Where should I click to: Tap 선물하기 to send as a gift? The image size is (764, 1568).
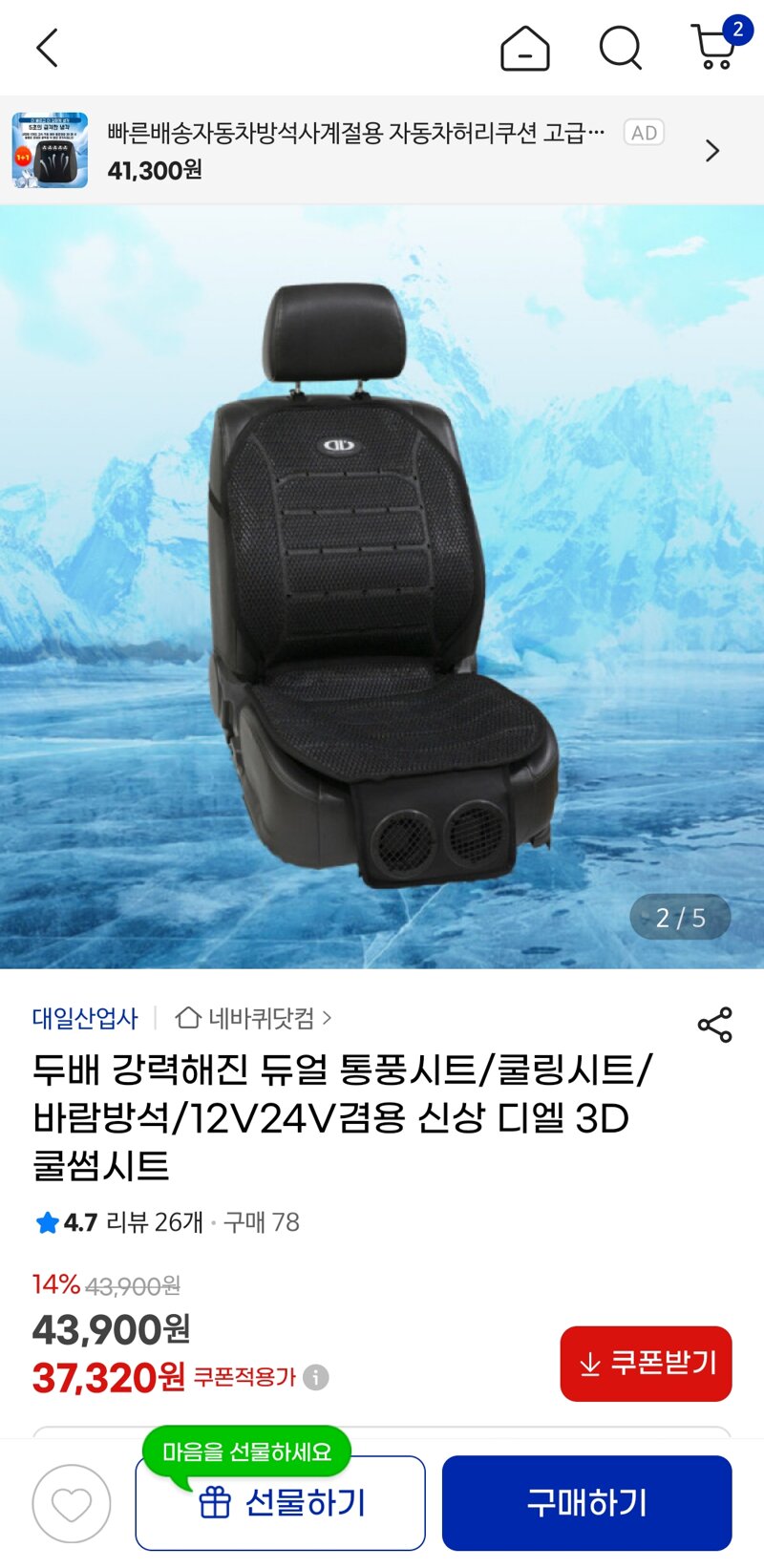(x=280, y=1503)
